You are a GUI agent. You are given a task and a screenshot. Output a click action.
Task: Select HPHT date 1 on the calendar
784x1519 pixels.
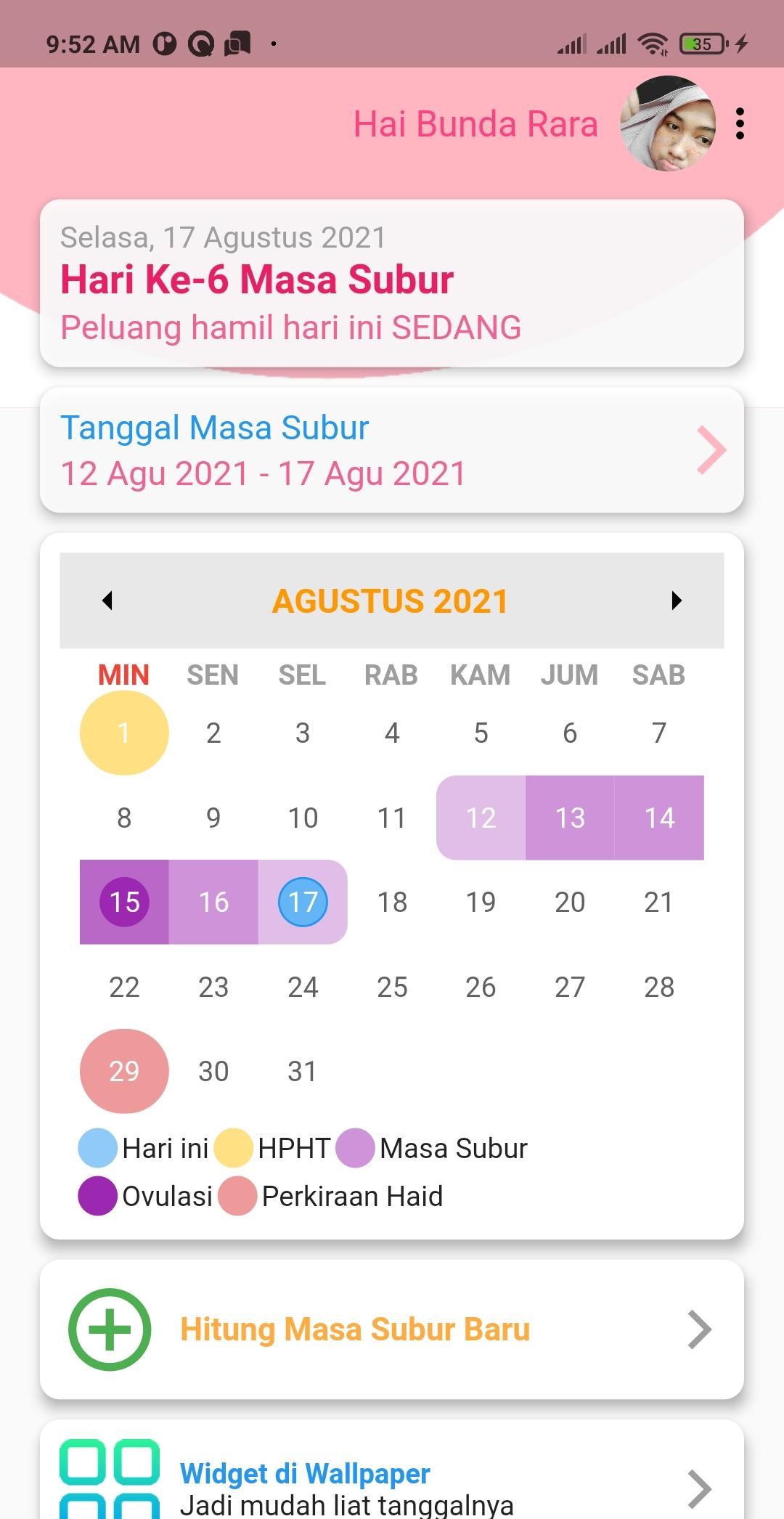(x=124, y=733)
